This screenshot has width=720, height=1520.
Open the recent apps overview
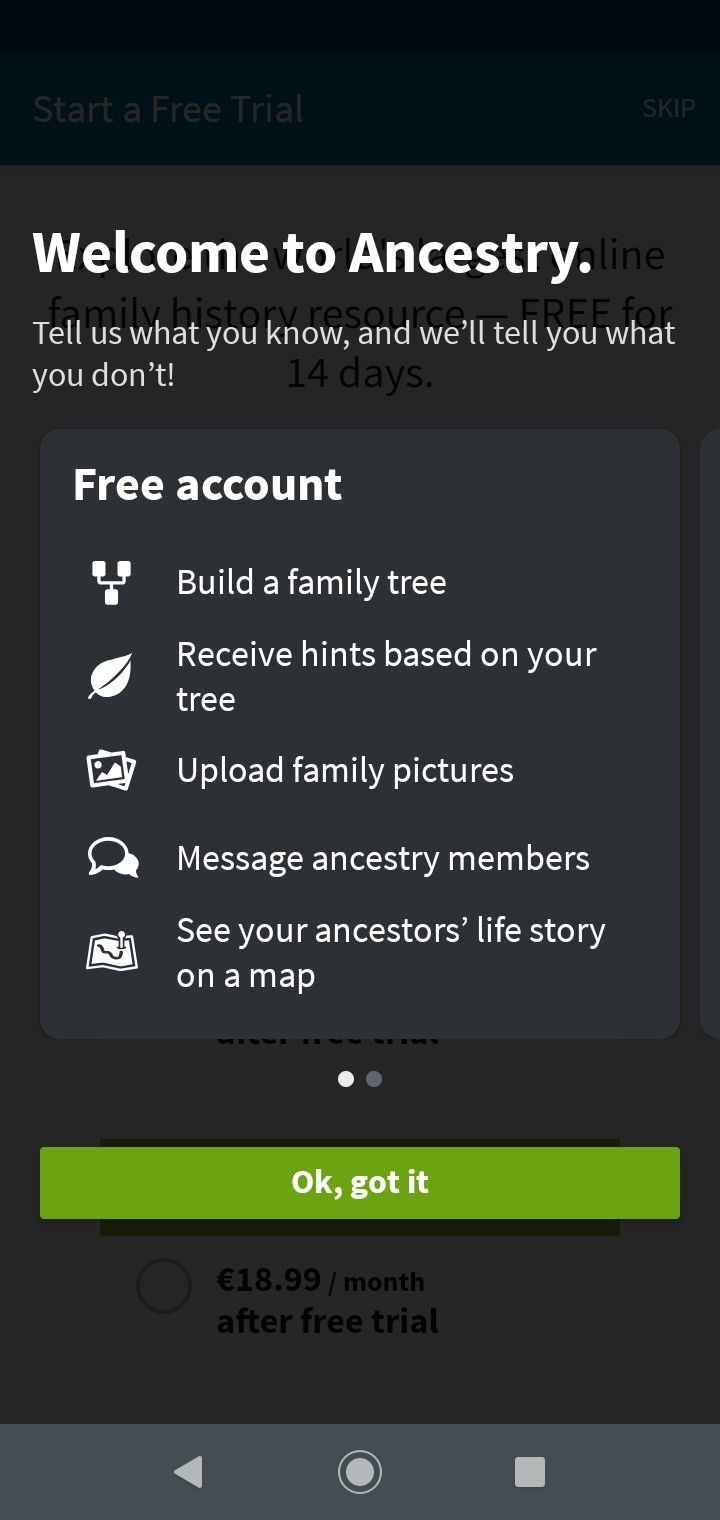coord(530,1472)
